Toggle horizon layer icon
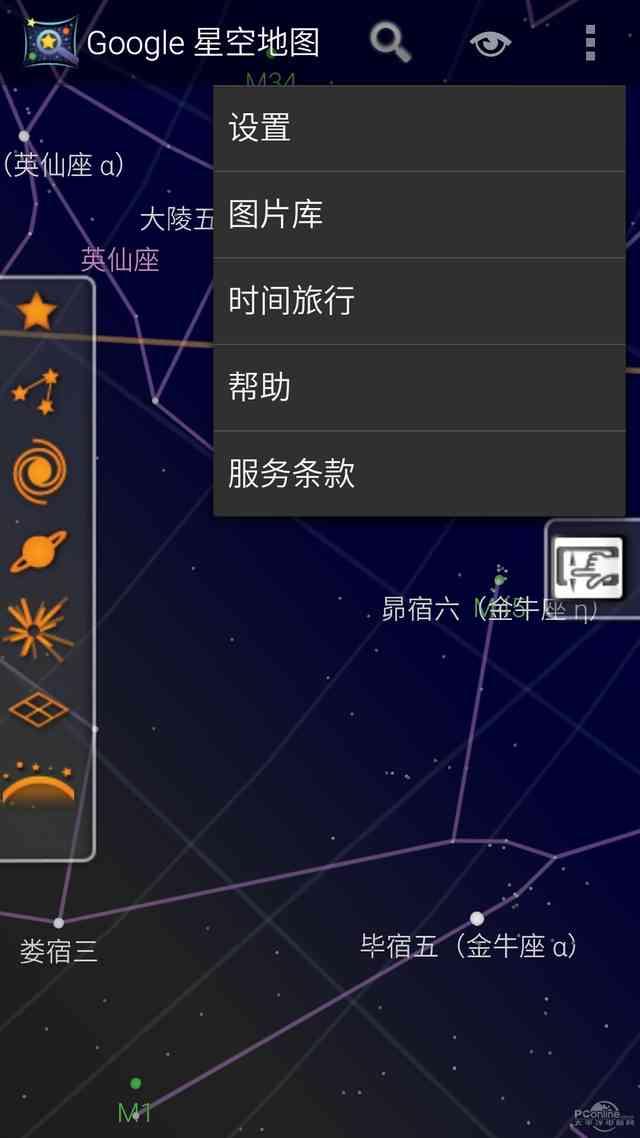 pyautogui.click(x=37, y=785)
